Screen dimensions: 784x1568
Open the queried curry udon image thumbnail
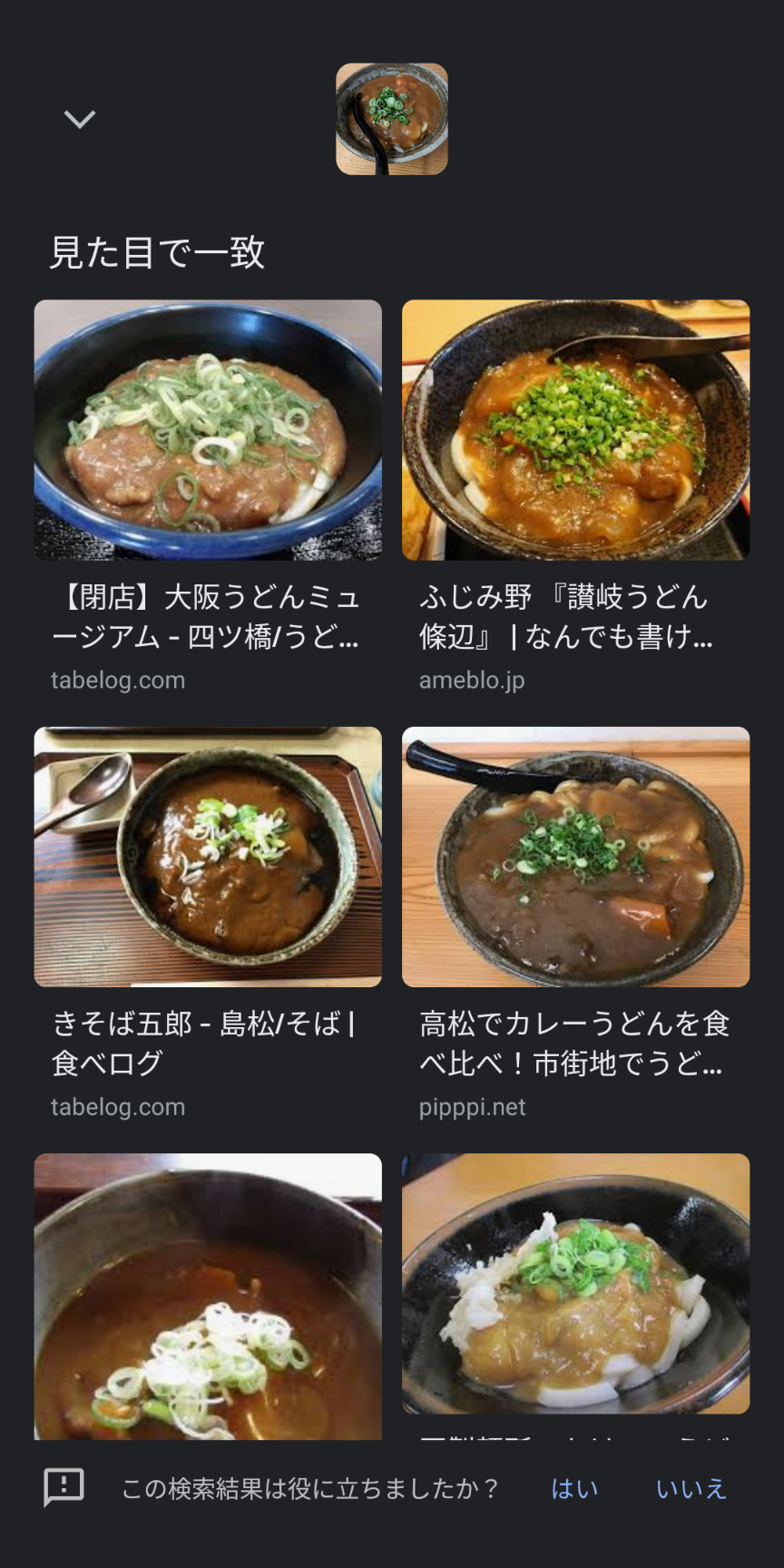point(391,119)
